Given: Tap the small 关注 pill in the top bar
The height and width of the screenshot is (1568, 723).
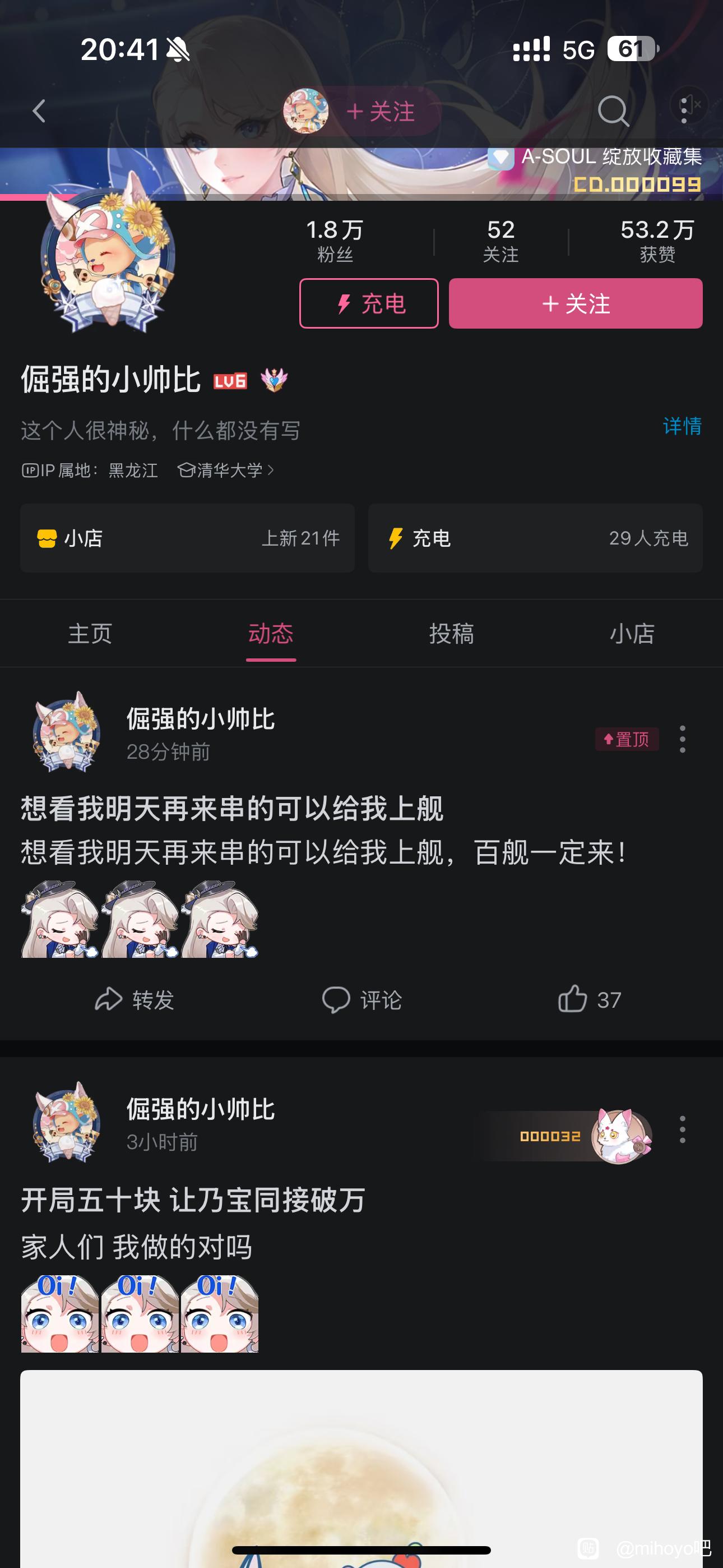Looking at the screenshot, I should [381, 112].
